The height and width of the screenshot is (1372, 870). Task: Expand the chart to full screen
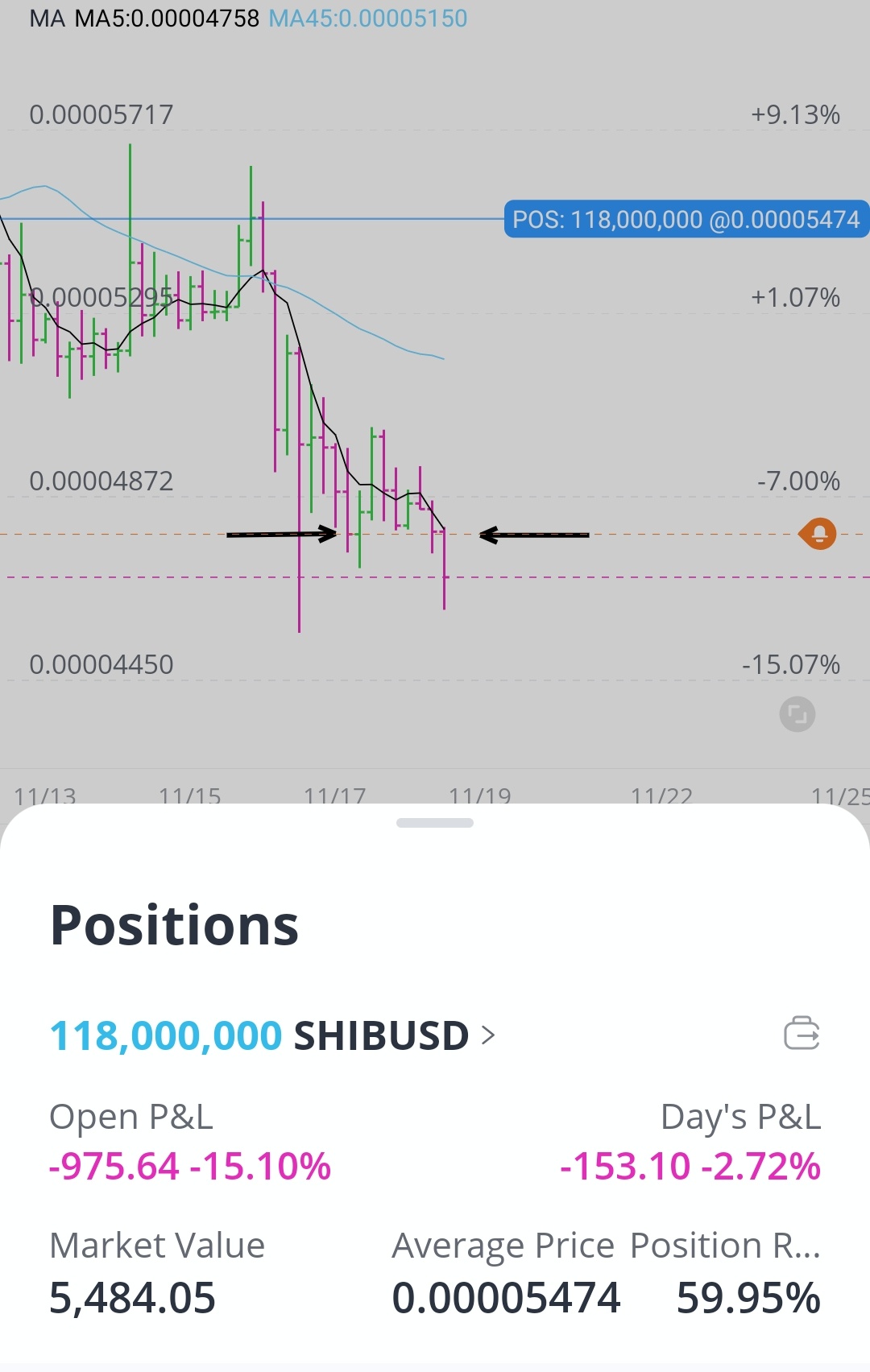click(797, 714)
